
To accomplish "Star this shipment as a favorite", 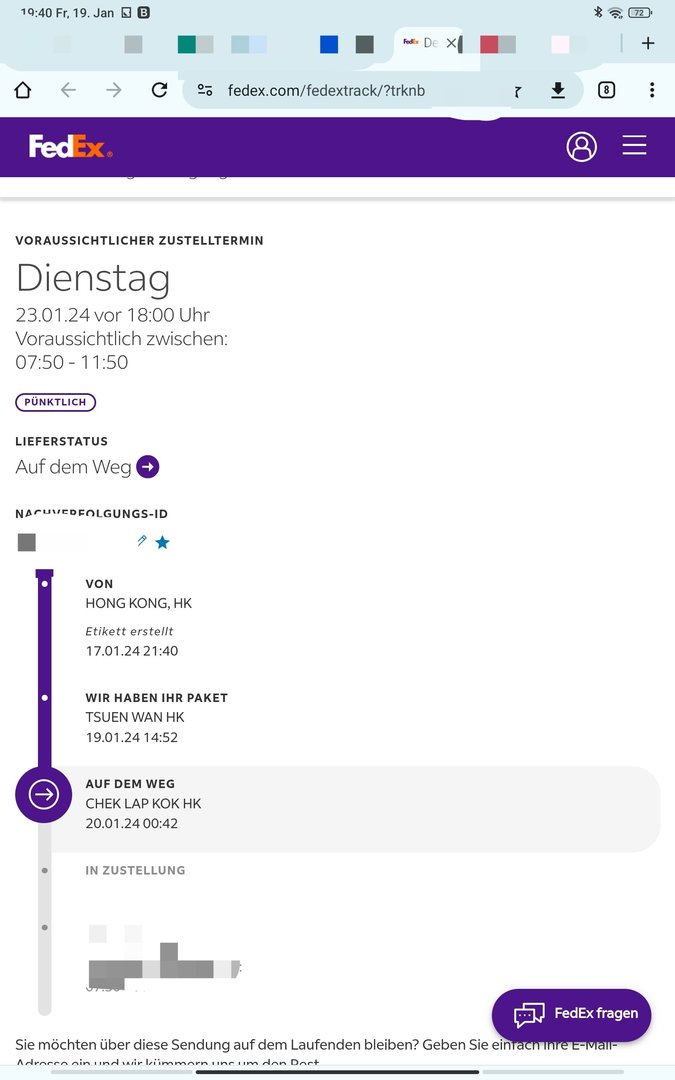I will point(162,542).
